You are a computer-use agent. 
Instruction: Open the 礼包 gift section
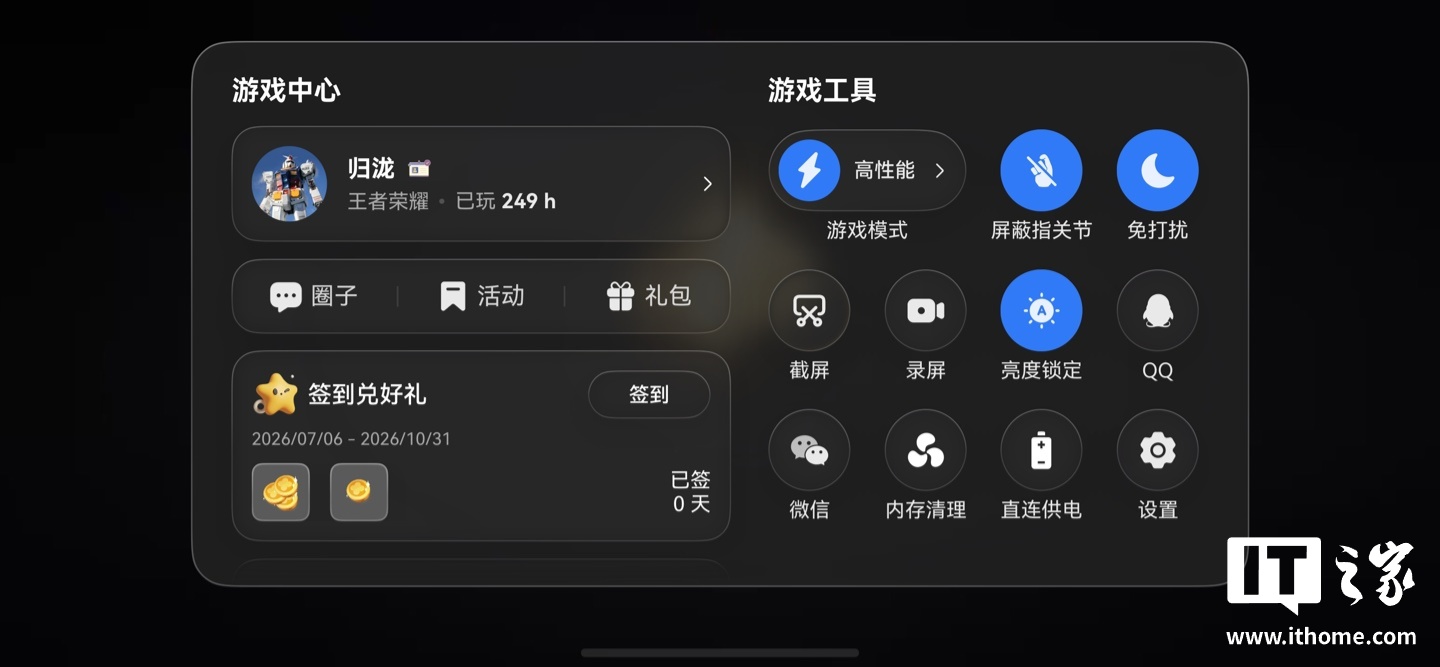click(649, 296)
